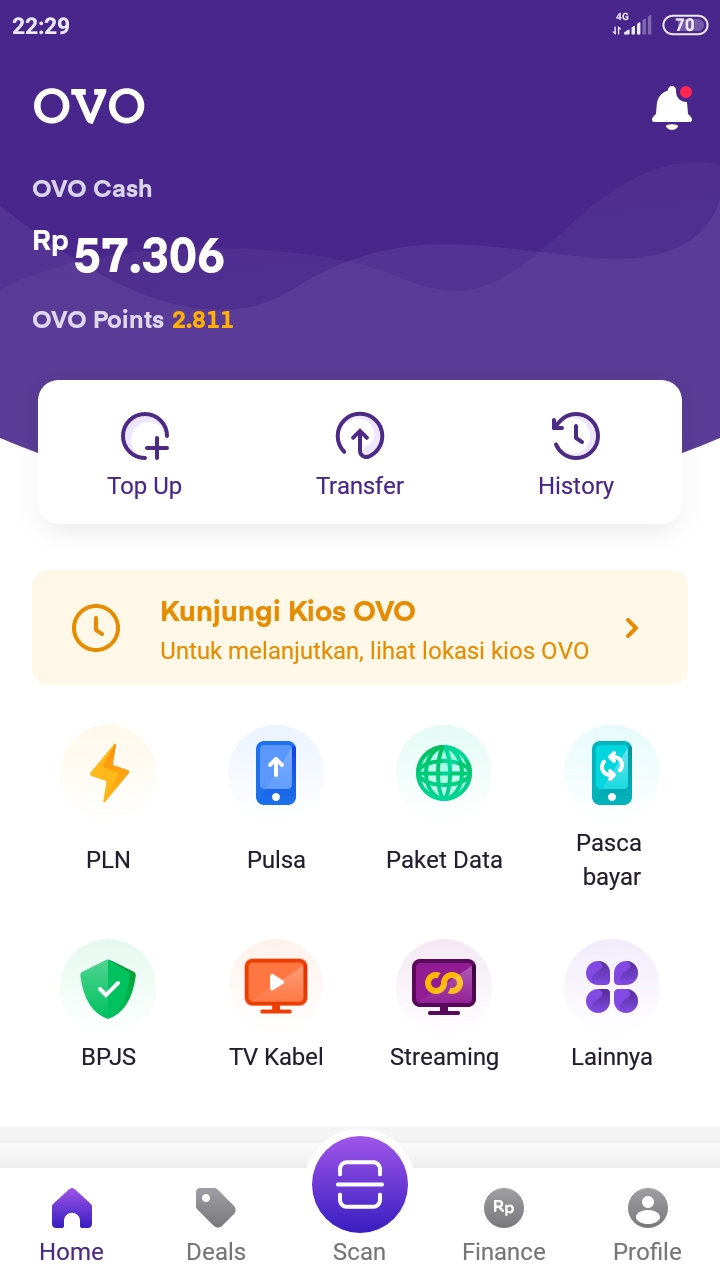Switch to the Deals tab

point(215,1222)
